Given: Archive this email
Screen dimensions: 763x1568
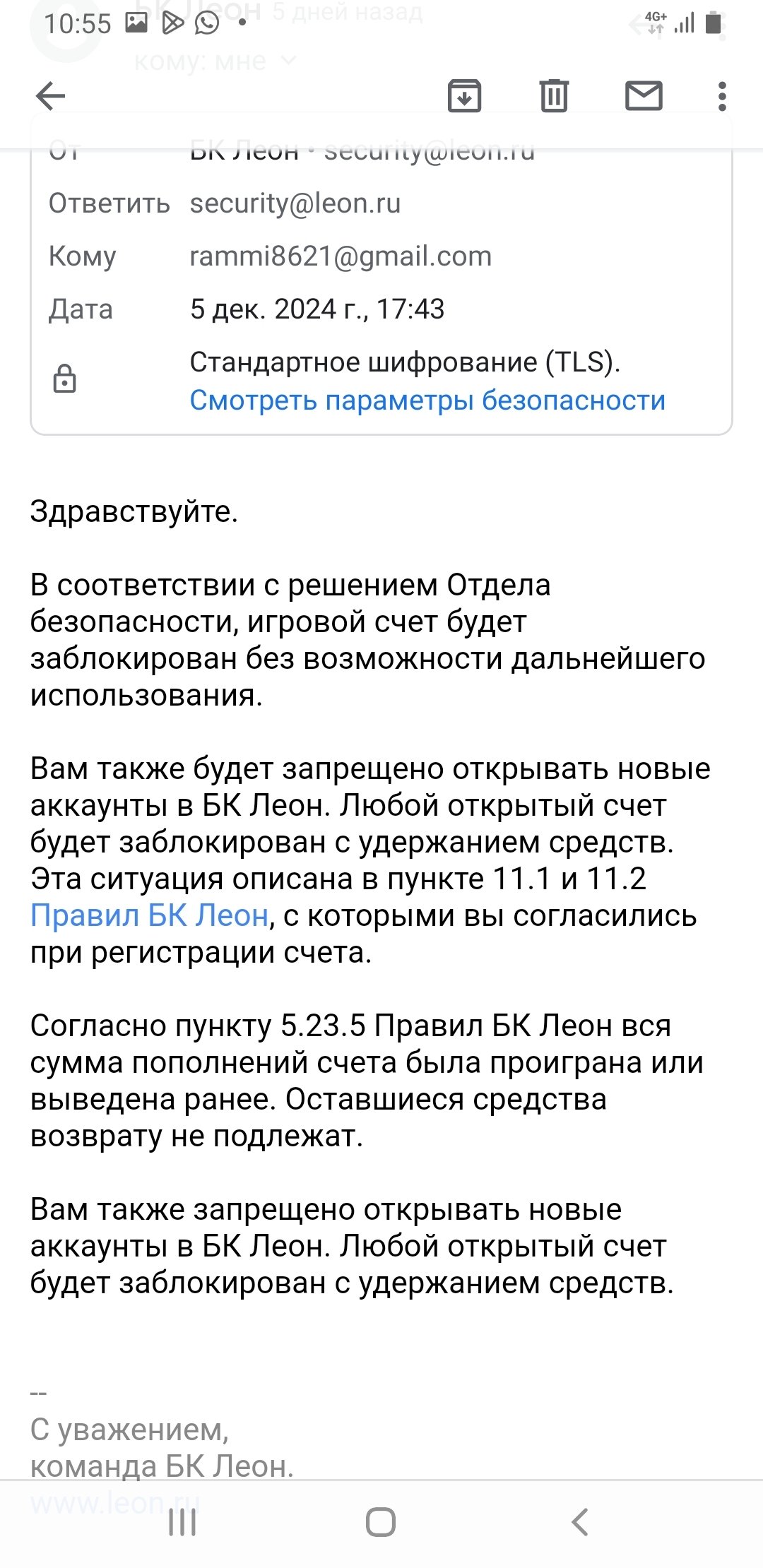Looking at the screenshot, I should (x=464, y=96).
